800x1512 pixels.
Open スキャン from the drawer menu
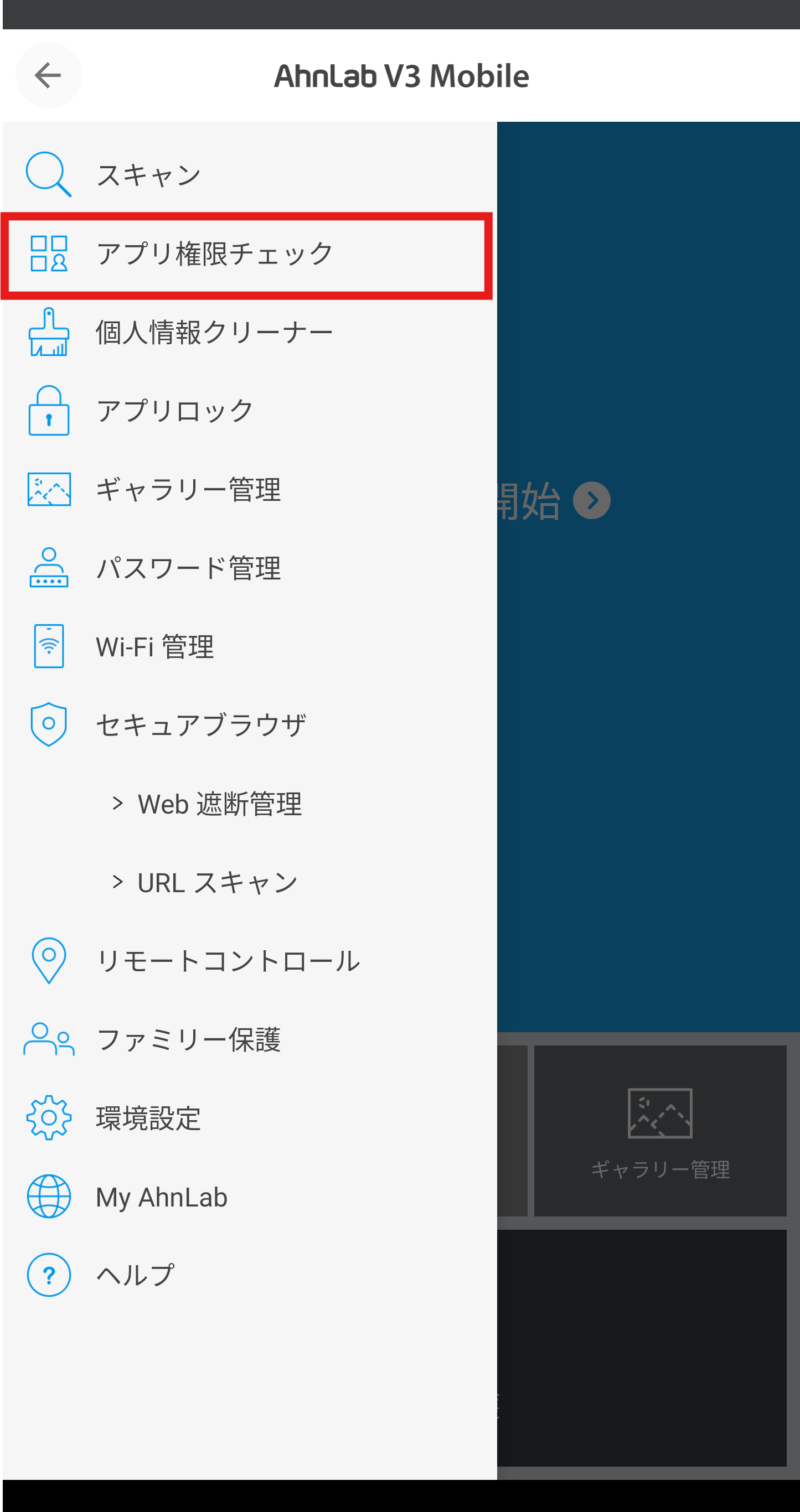(250, 175)
